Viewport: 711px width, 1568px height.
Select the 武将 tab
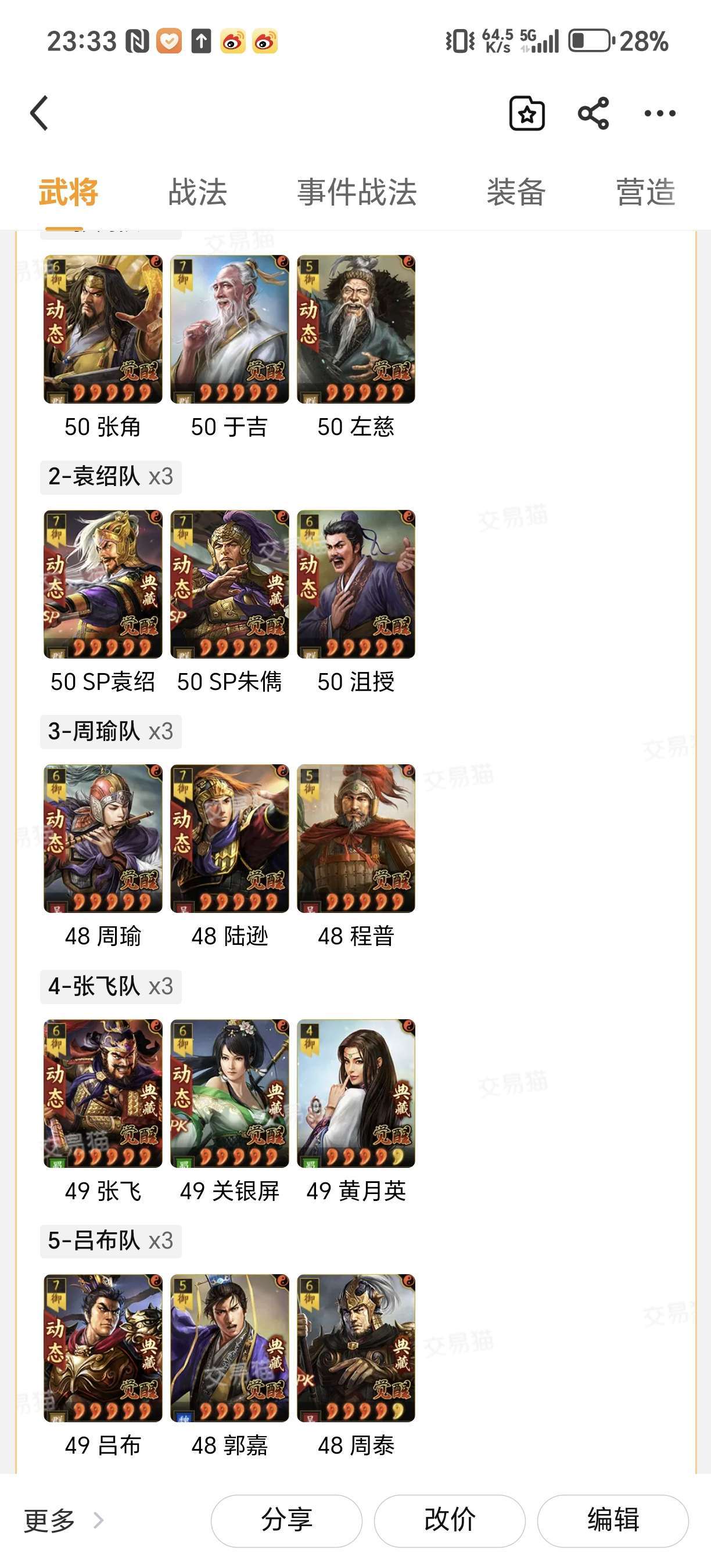point(68,192)
